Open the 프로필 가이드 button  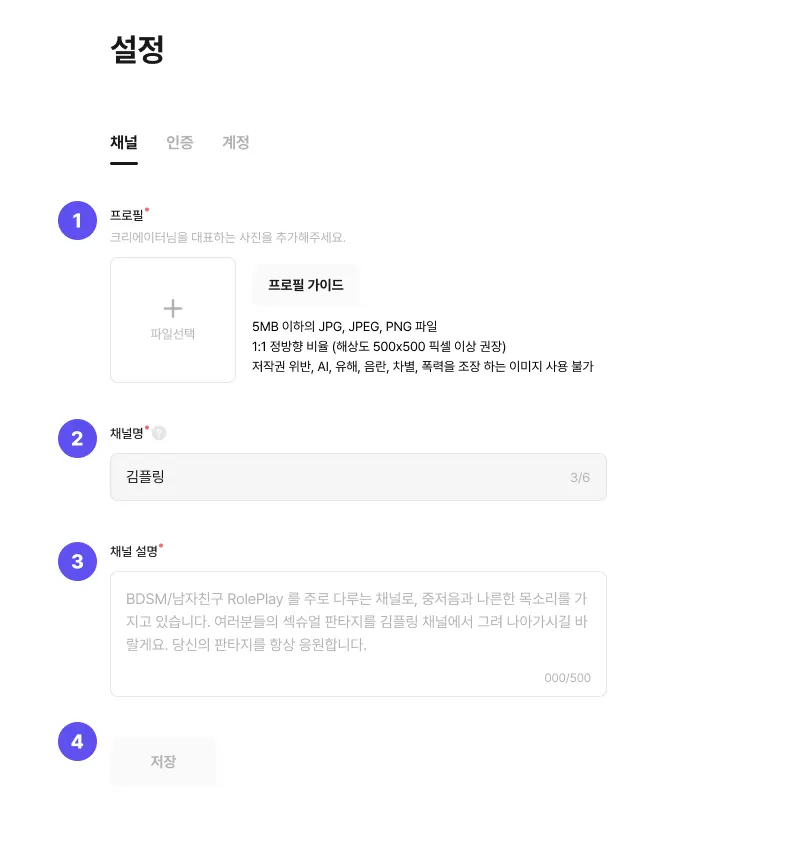click(x=306, y=285)
